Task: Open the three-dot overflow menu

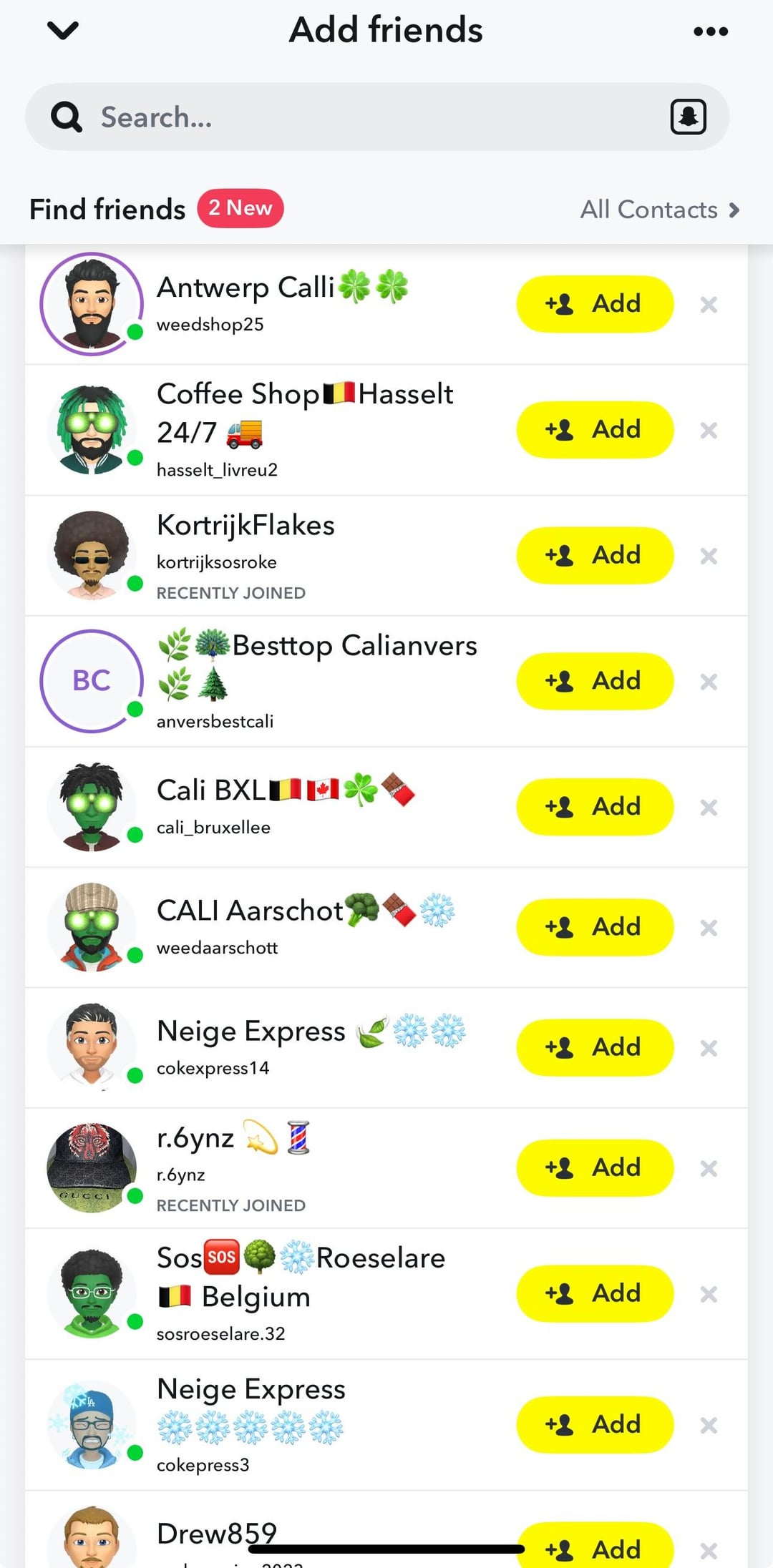Action: tap(711, 31)
